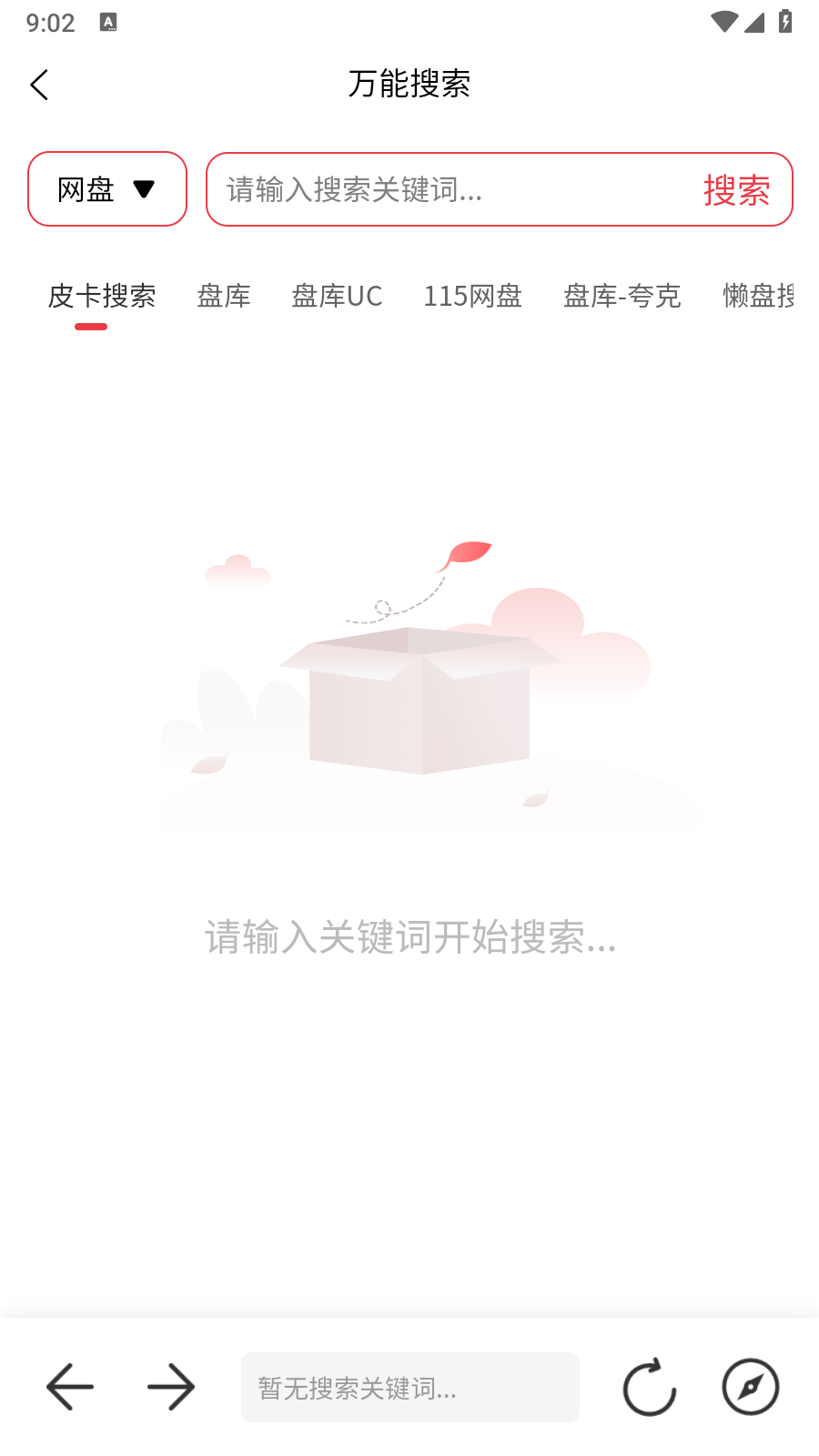This screenshot has height=1456, width=819.
Task: Open the 115网盘 tab
Action: pyautogui.click(x=472, y=296)
